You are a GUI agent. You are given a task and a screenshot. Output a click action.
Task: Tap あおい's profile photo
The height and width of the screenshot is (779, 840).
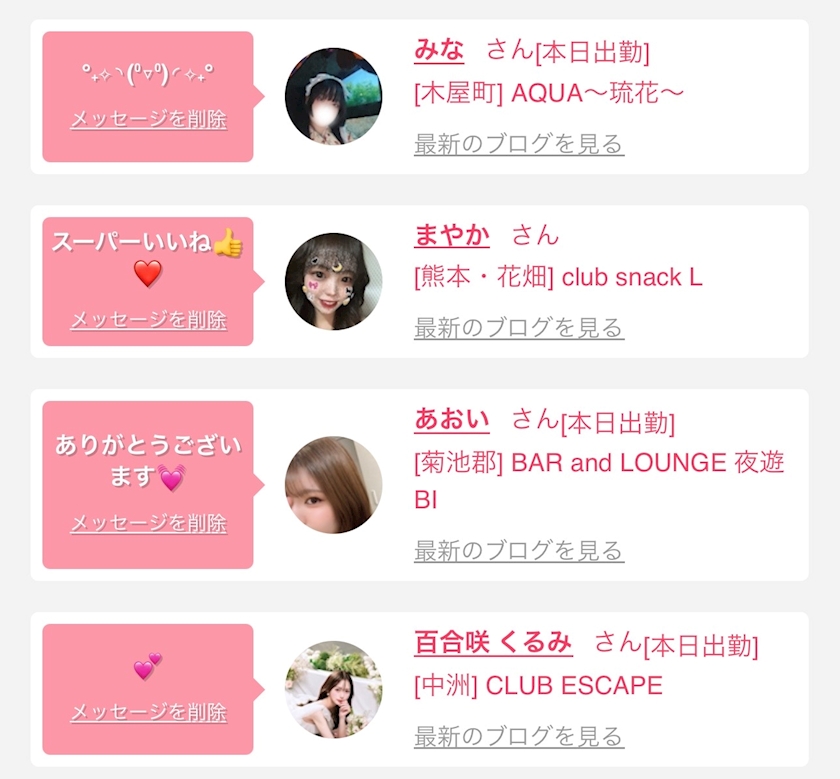(333, 485)
